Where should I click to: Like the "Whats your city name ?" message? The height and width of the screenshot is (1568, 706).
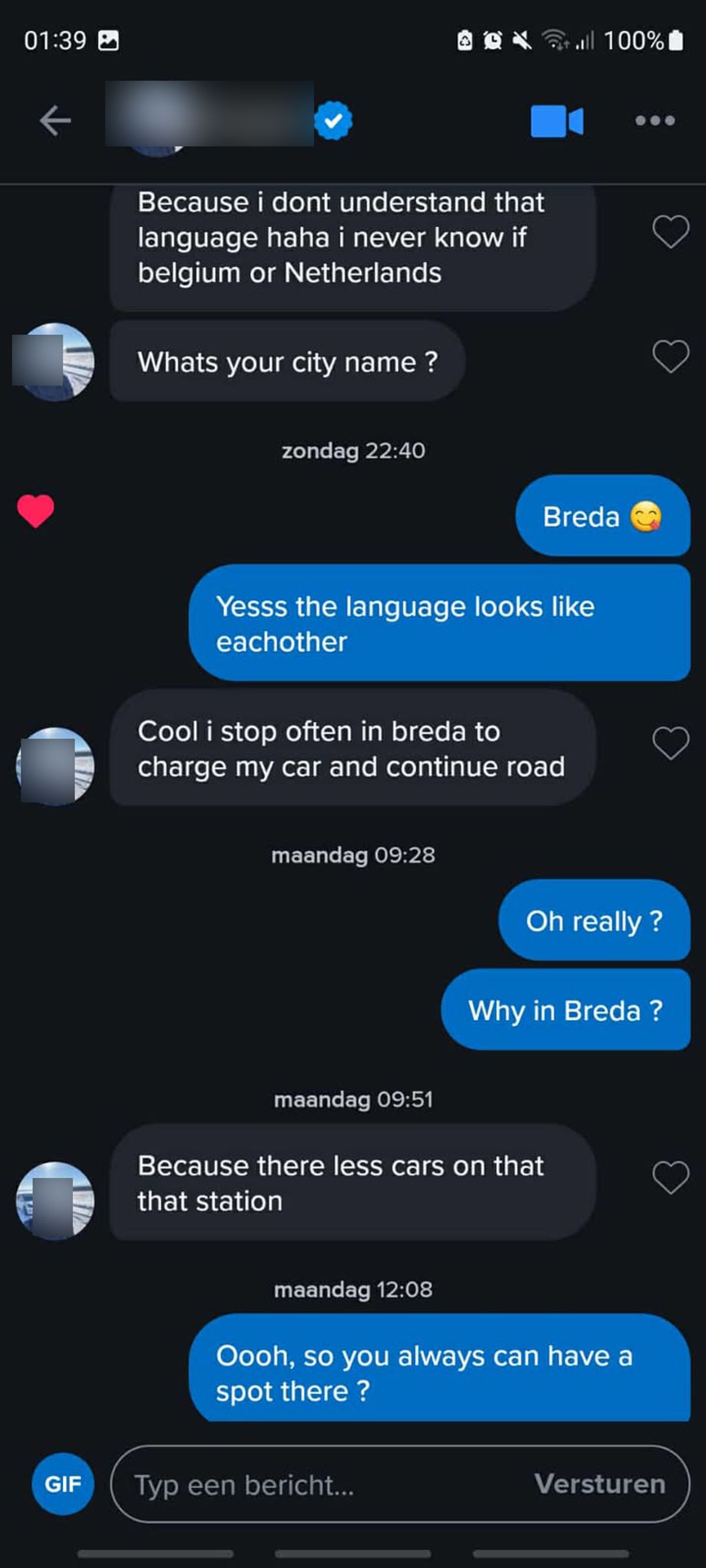tap(670, 355)
